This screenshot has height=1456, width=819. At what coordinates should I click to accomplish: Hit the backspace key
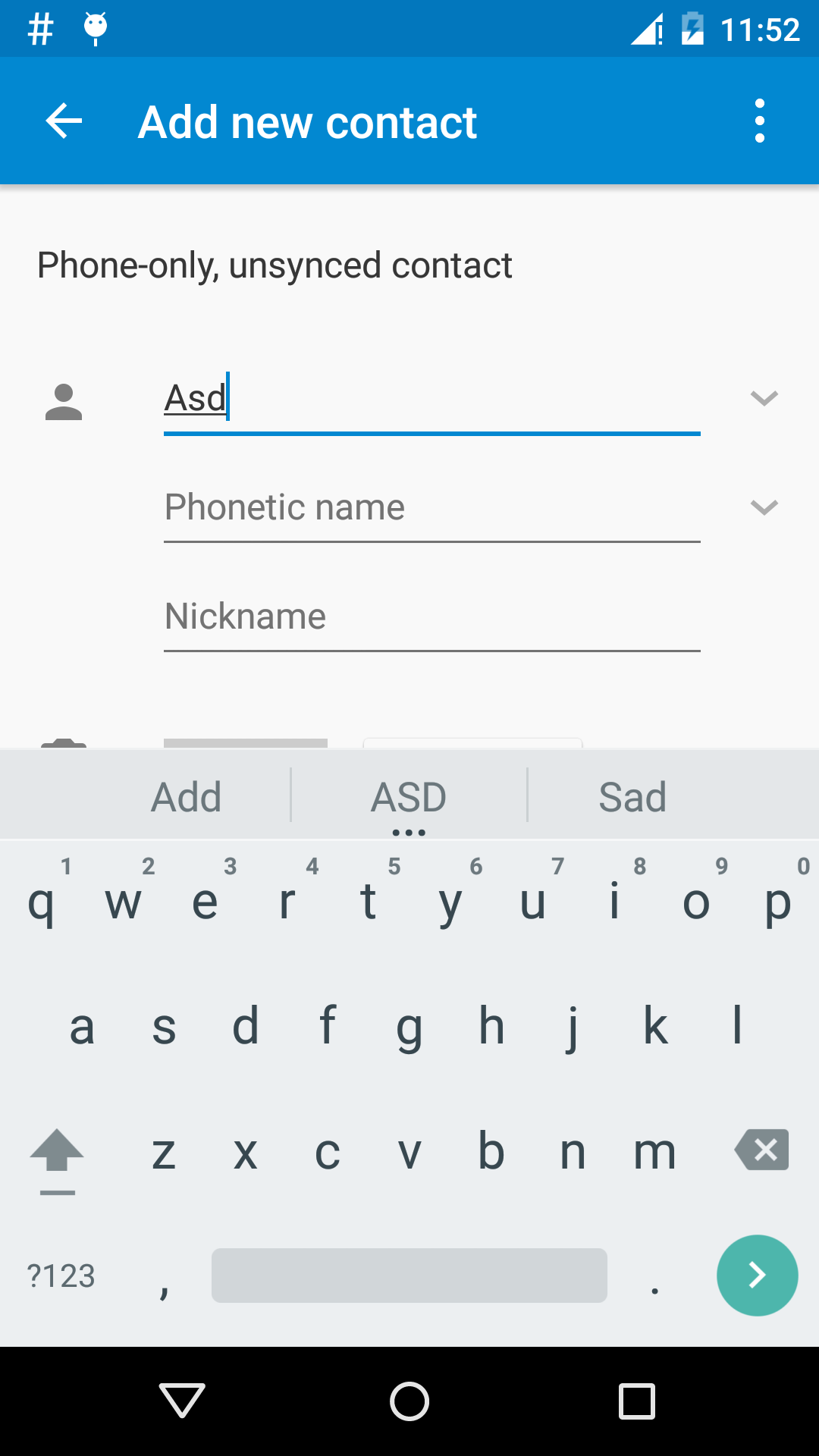[761, 1150]
